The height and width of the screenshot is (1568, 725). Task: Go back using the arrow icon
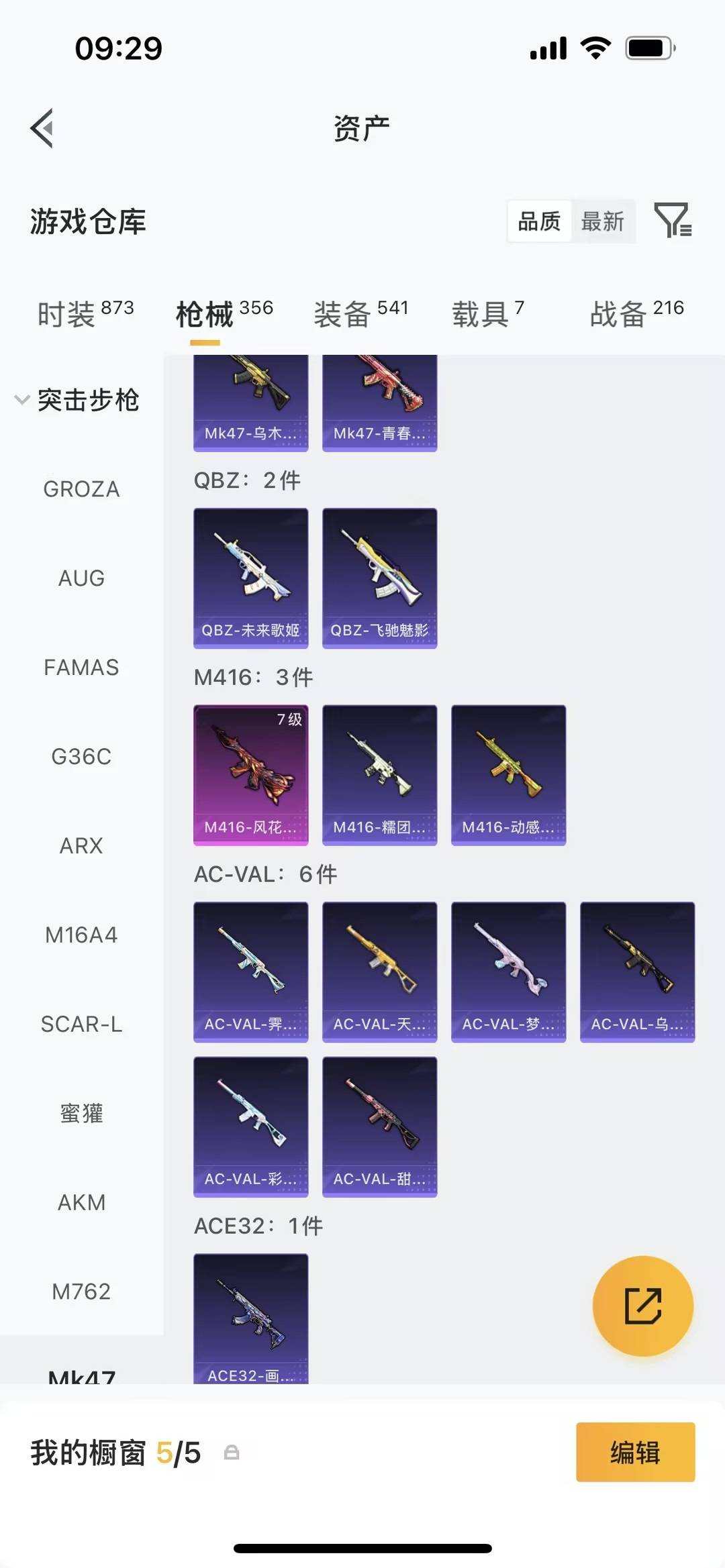42,128
